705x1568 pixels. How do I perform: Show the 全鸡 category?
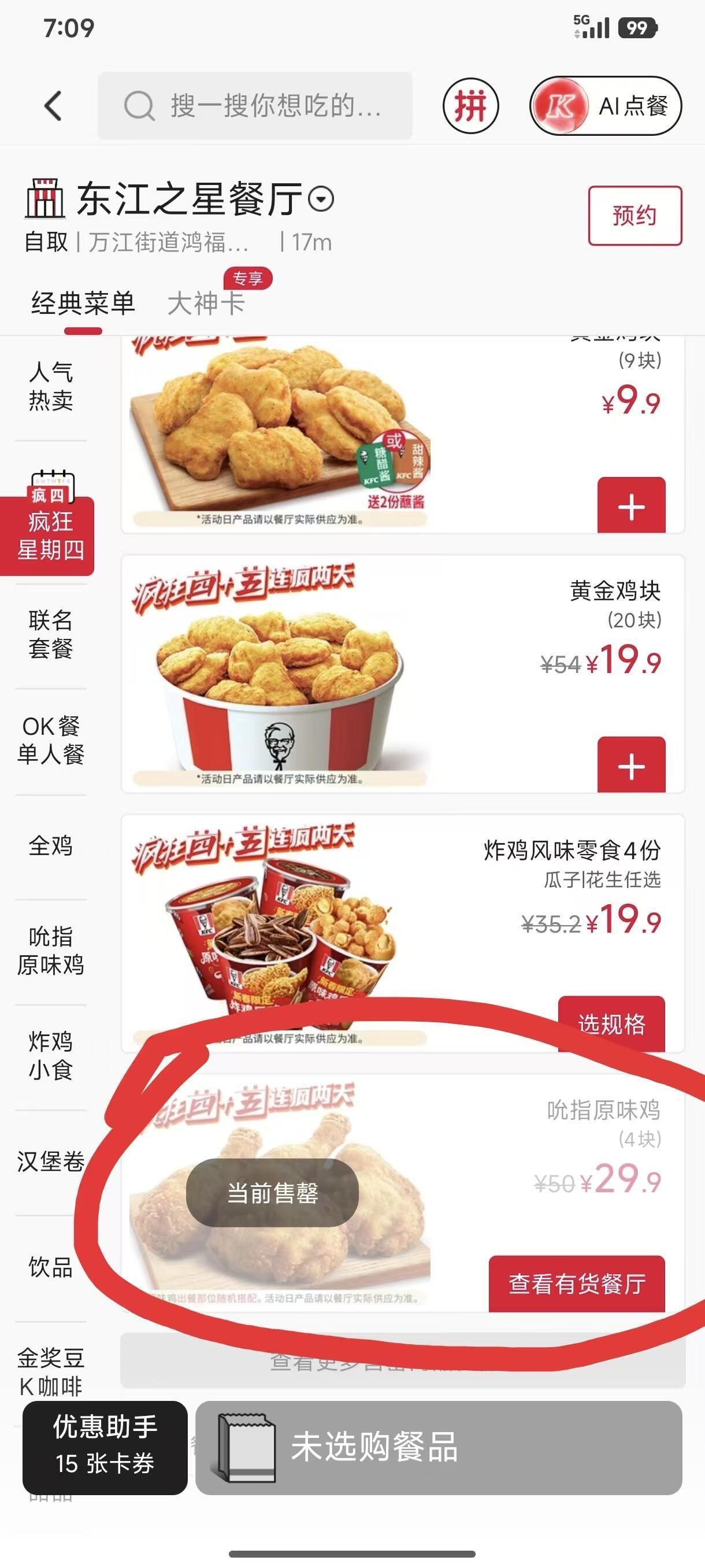pyautogui.click(x=51, y=846)
